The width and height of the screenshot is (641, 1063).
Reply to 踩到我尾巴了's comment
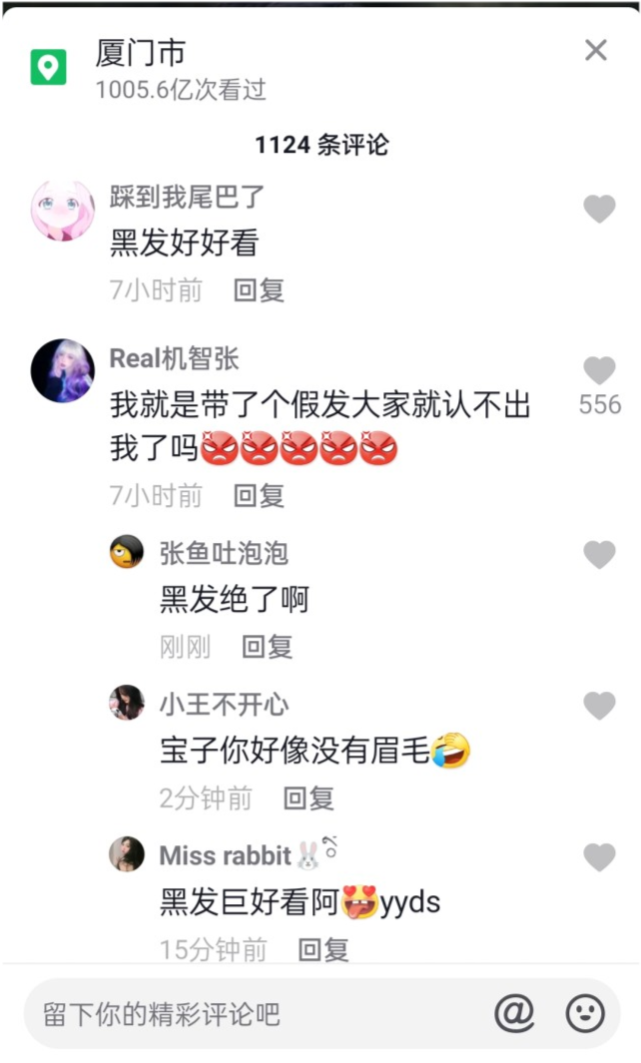tap(259, 291)
